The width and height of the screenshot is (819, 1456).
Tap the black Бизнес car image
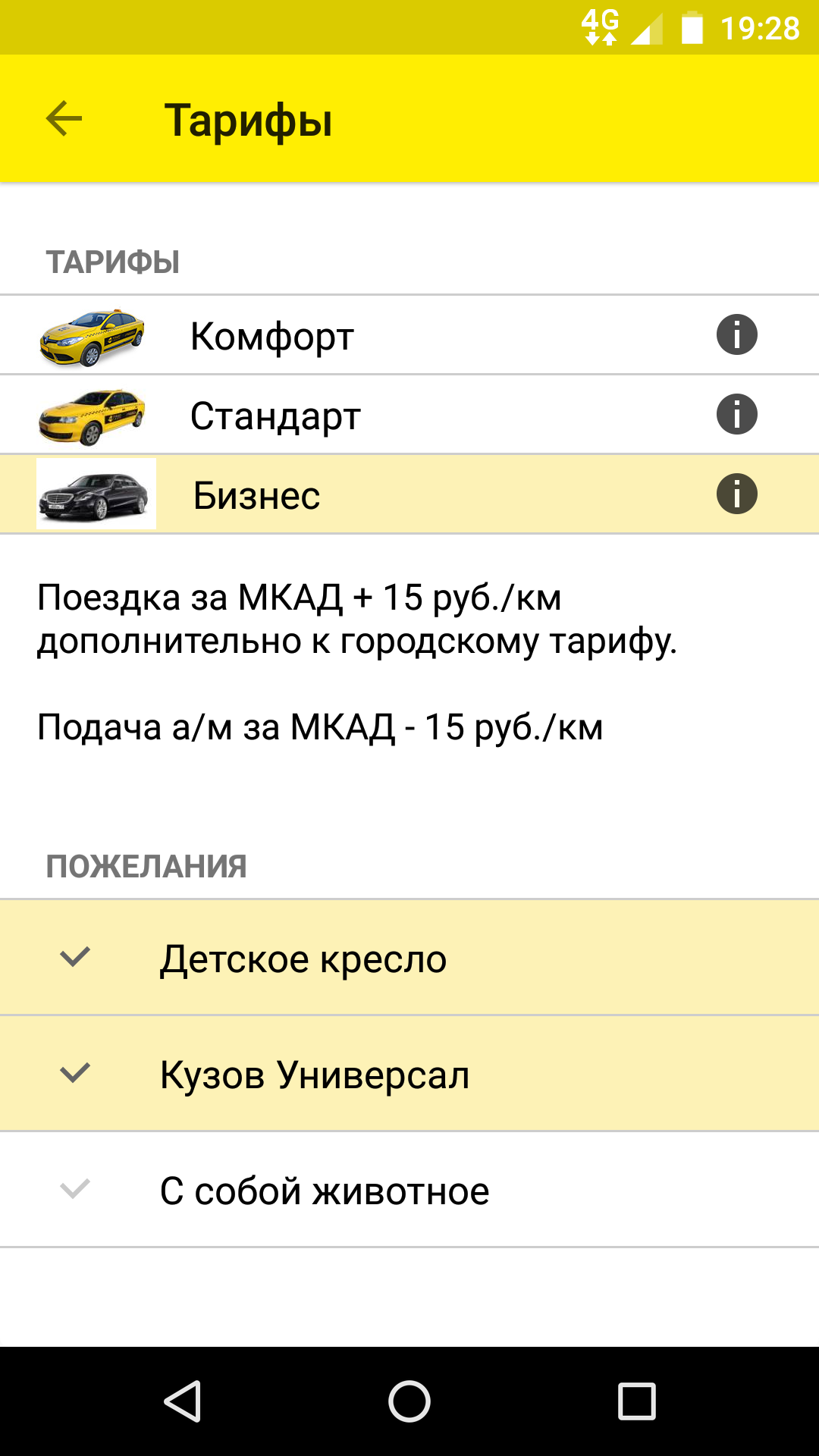(95, 494)
